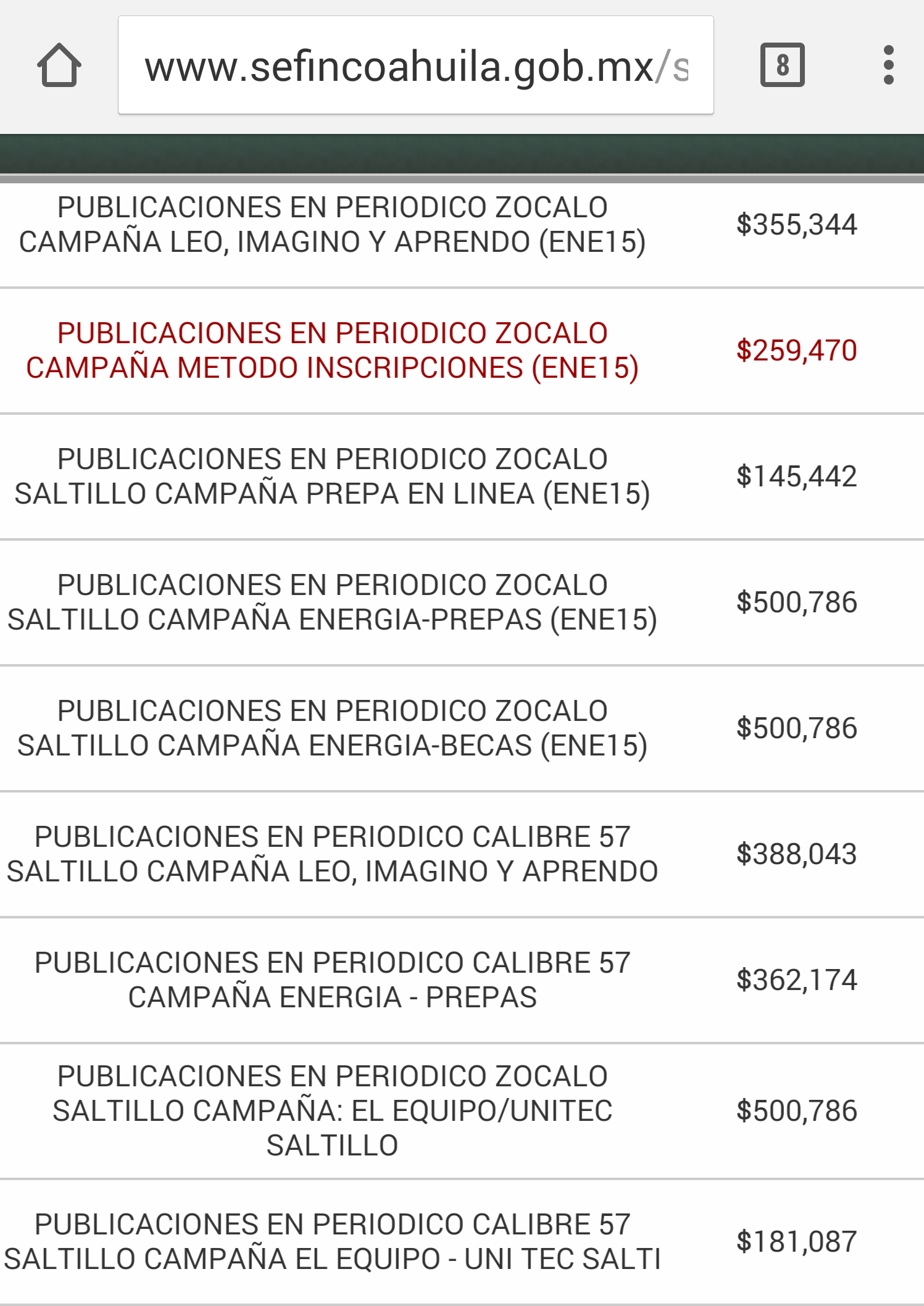Go to the browser home page
The width and height of the screenshot is (924, 1306).
point(59,65)
